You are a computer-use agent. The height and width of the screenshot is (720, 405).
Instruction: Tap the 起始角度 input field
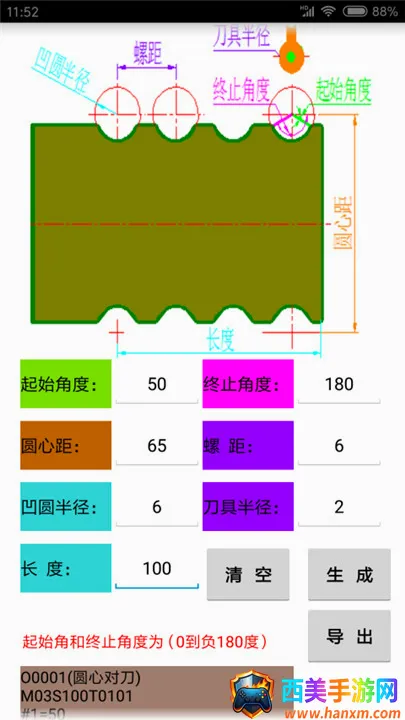(x=157, y=384)
